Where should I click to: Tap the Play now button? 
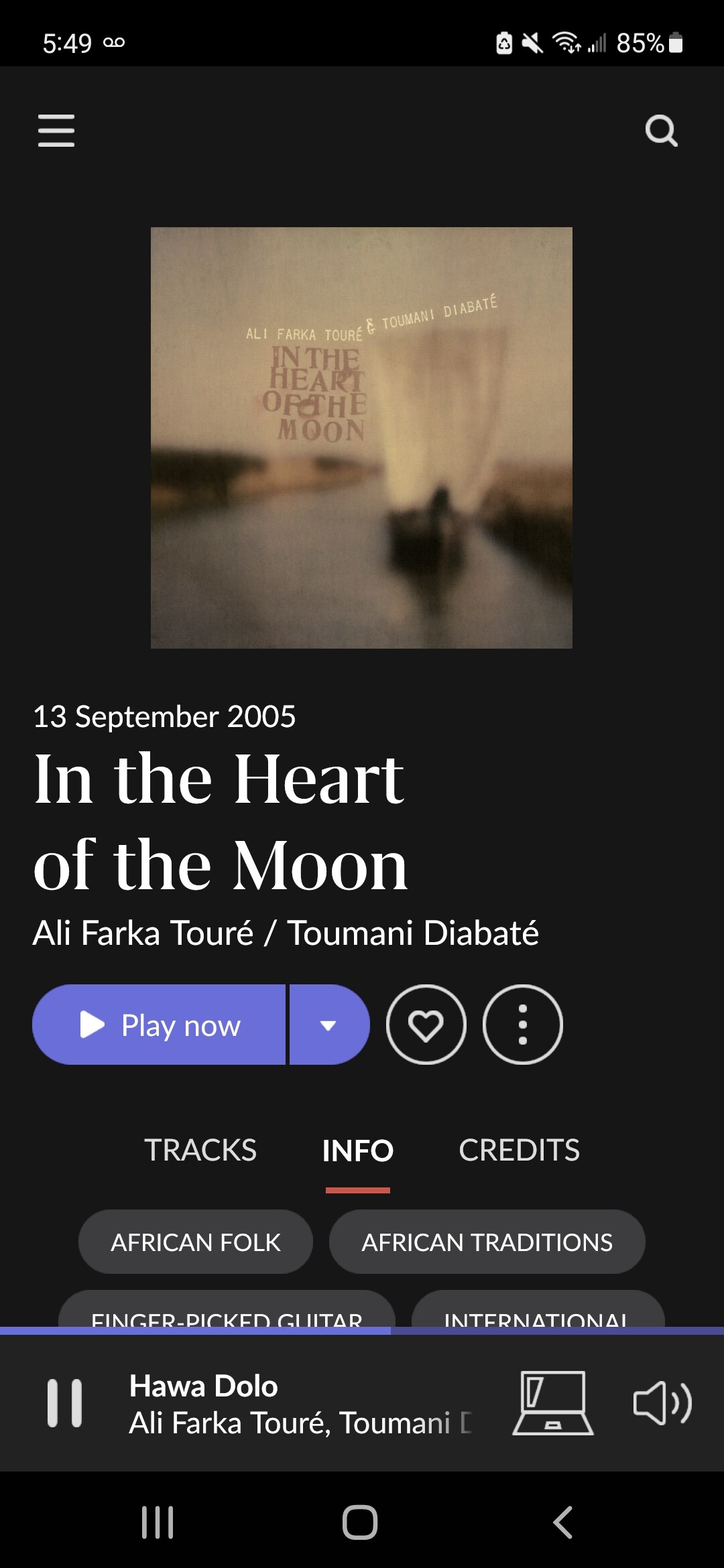pyautogui.click(x=160, y=1025)
